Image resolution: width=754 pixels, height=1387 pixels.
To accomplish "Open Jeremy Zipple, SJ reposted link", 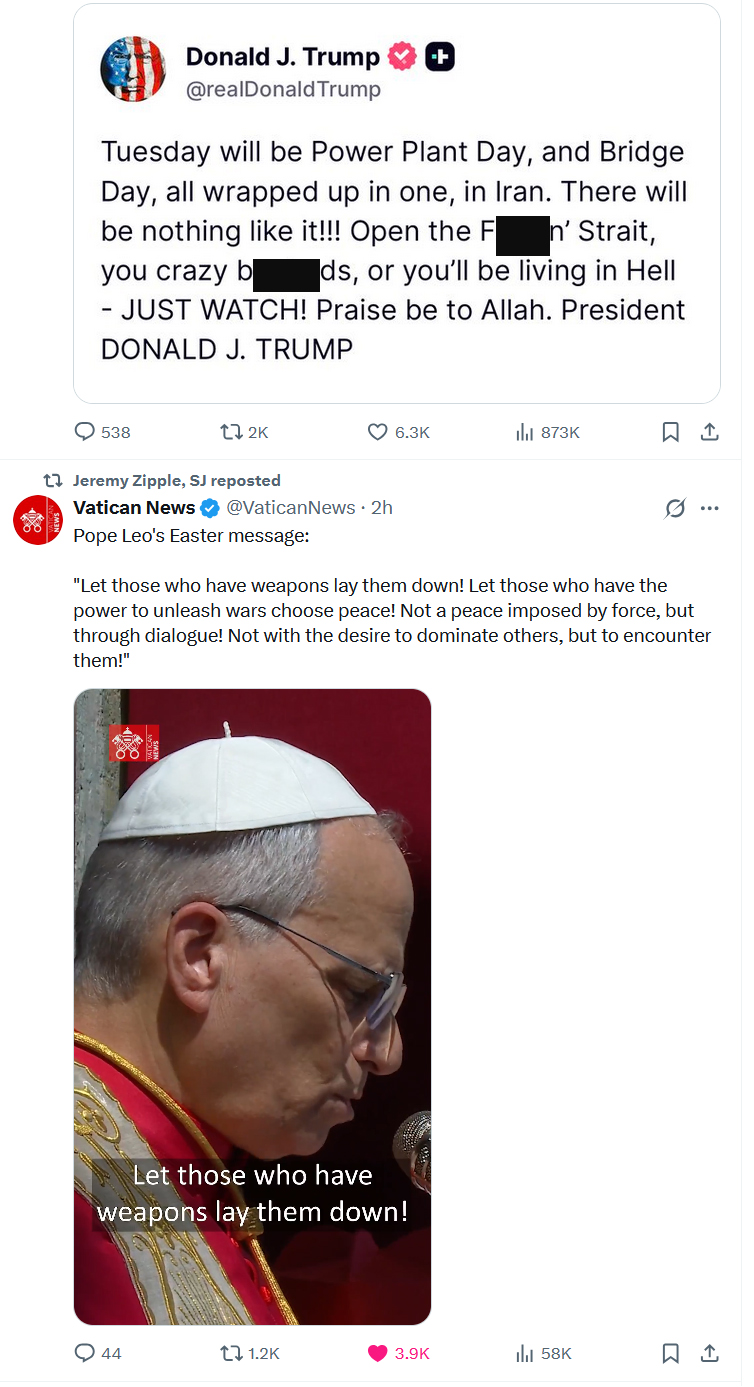I will pyautogui.click(x=176, y=480).
